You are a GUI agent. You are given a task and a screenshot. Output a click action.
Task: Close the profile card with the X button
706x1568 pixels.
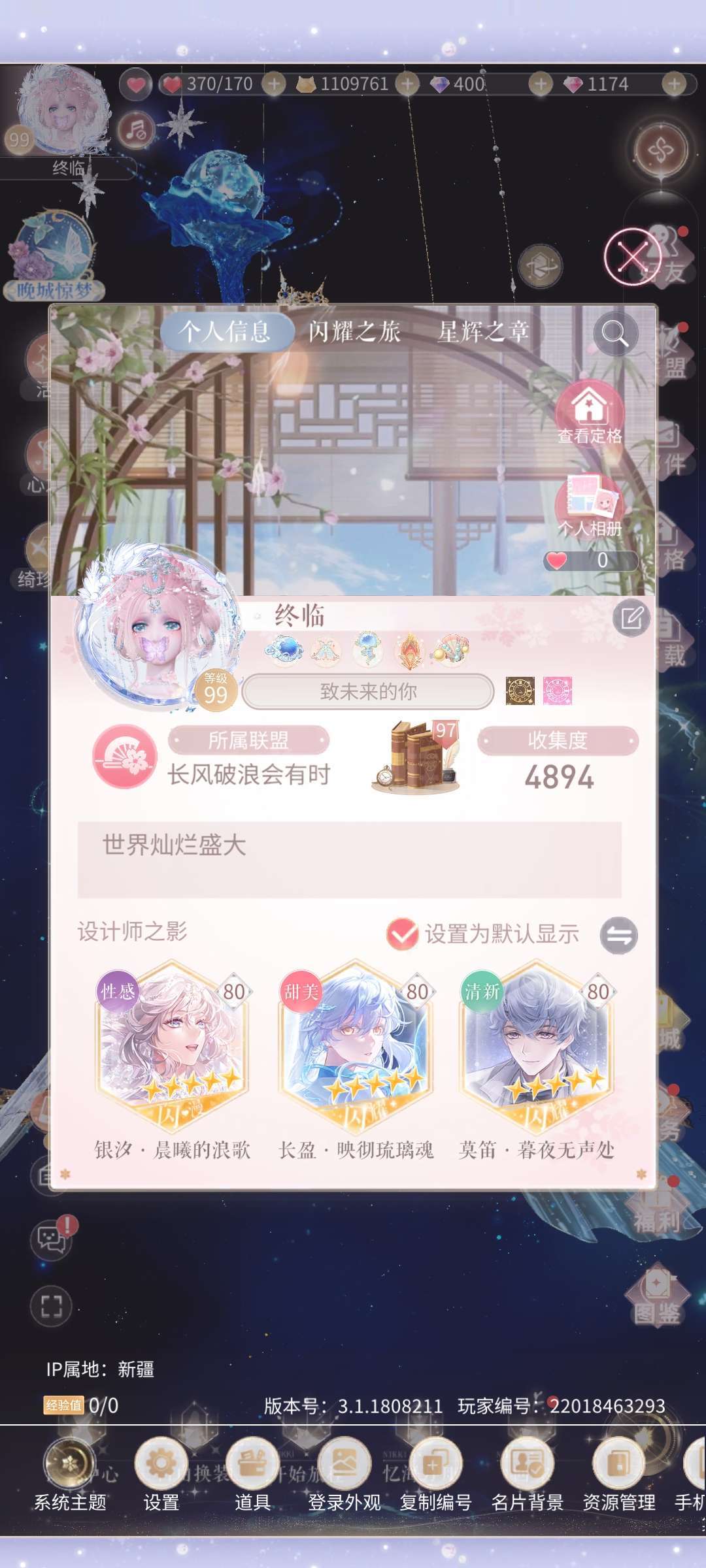pyautogui.click(x=633, y=257)
